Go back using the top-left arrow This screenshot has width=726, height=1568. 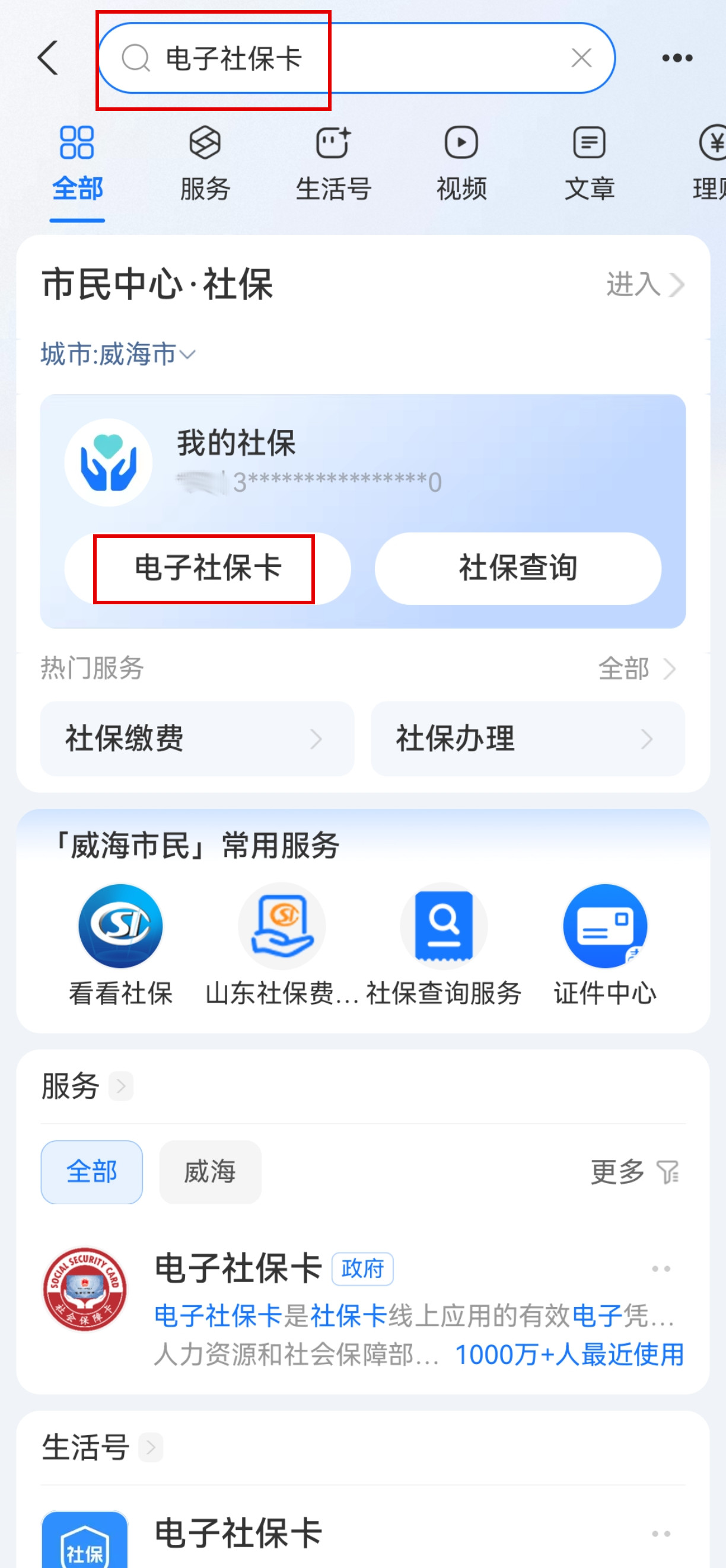point(48,59)
